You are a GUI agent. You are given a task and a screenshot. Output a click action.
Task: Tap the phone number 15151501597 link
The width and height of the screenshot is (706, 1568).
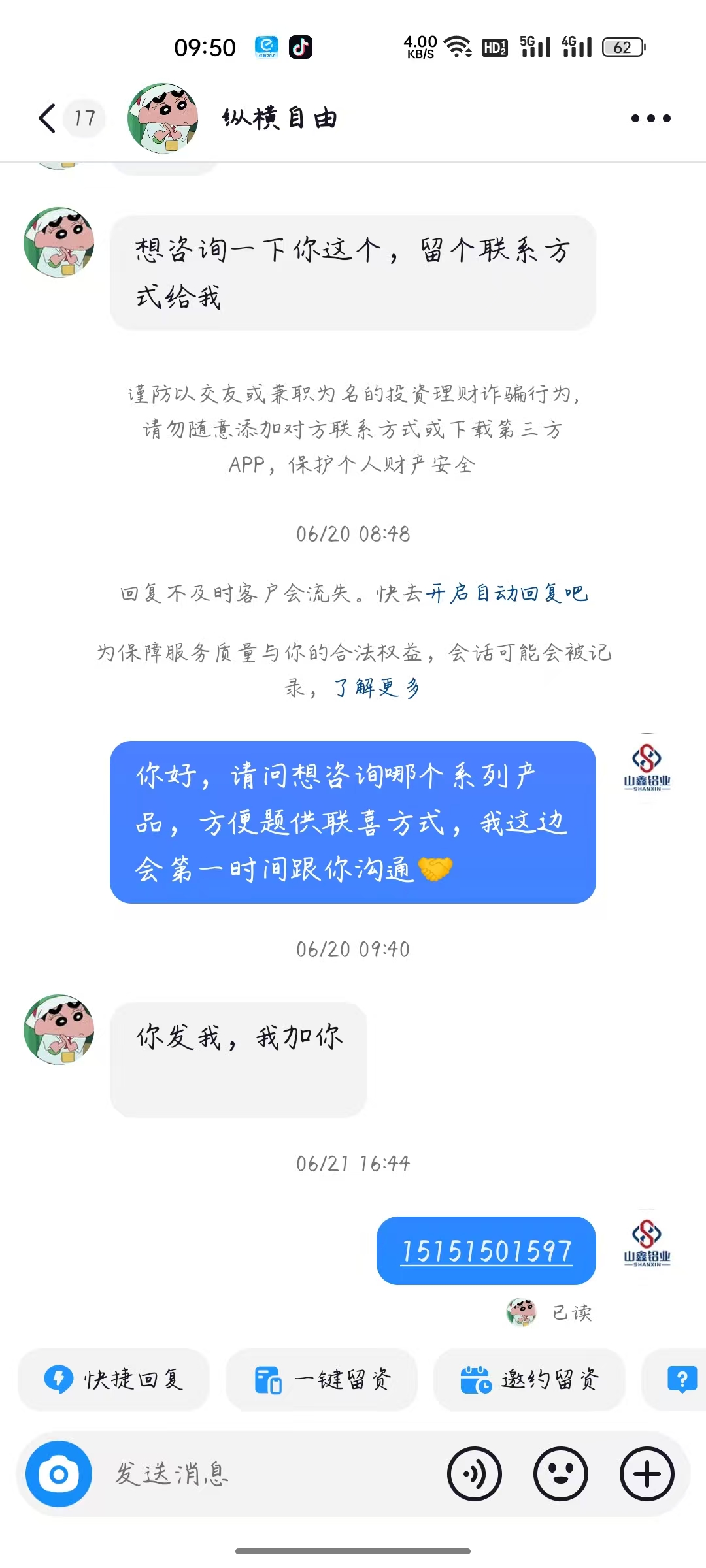click(486, 1251)
